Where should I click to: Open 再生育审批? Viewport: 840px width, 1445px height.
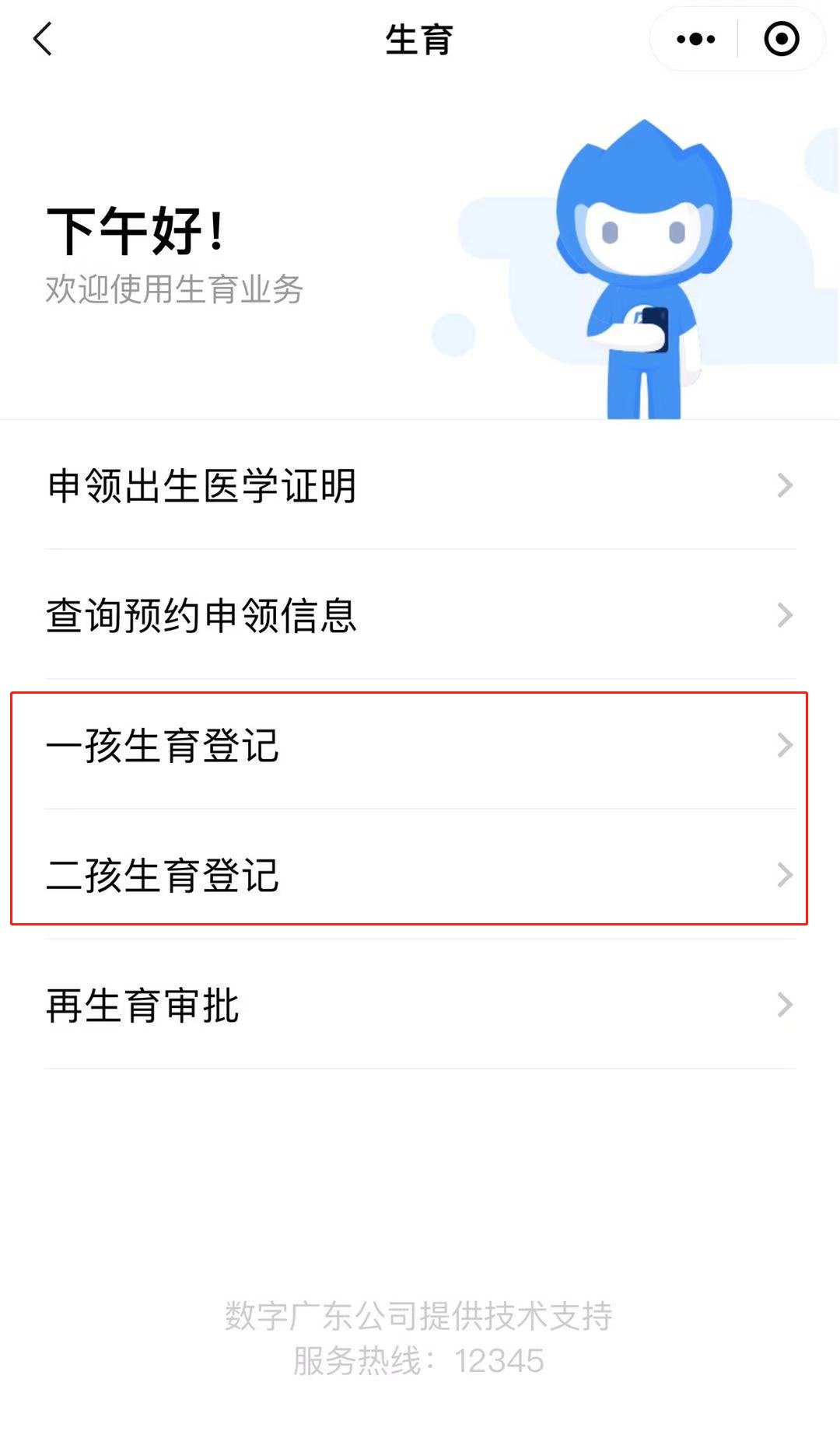tap(420, 1005)
